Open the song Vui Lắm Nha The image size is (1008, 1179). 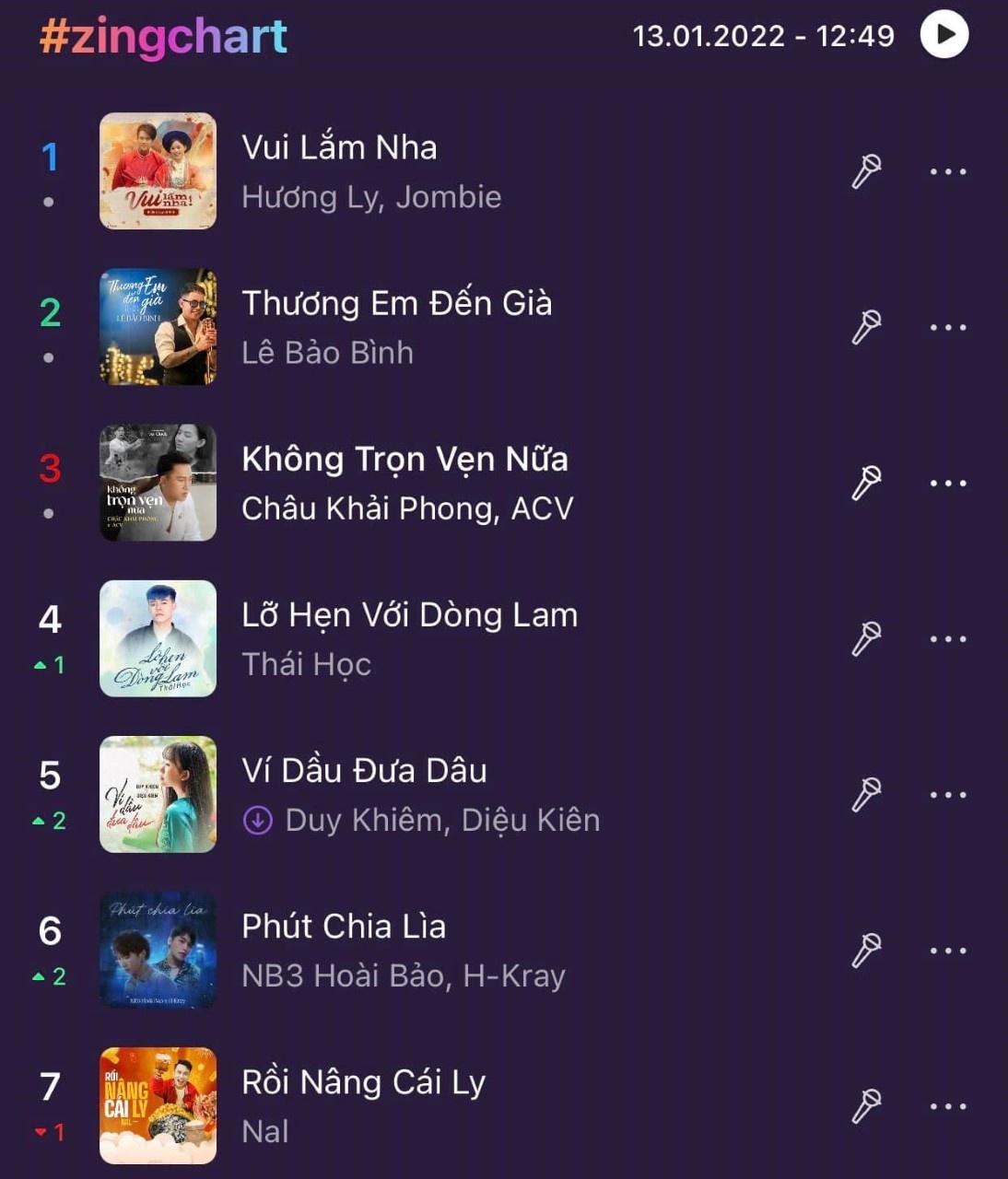[x=339, y=147]
